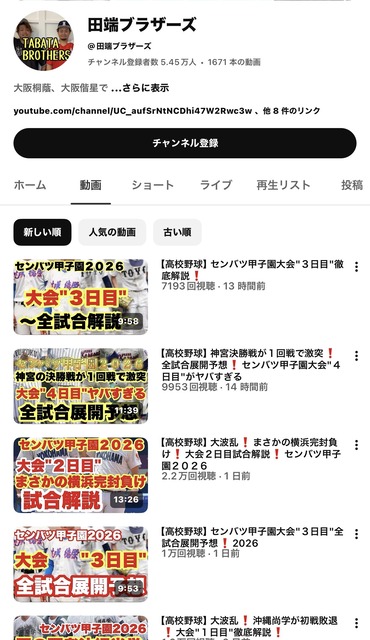The height and width of the screenshot is (640, 370).
Task: Expand channel description with さらに表示
Action: (140, 88)
